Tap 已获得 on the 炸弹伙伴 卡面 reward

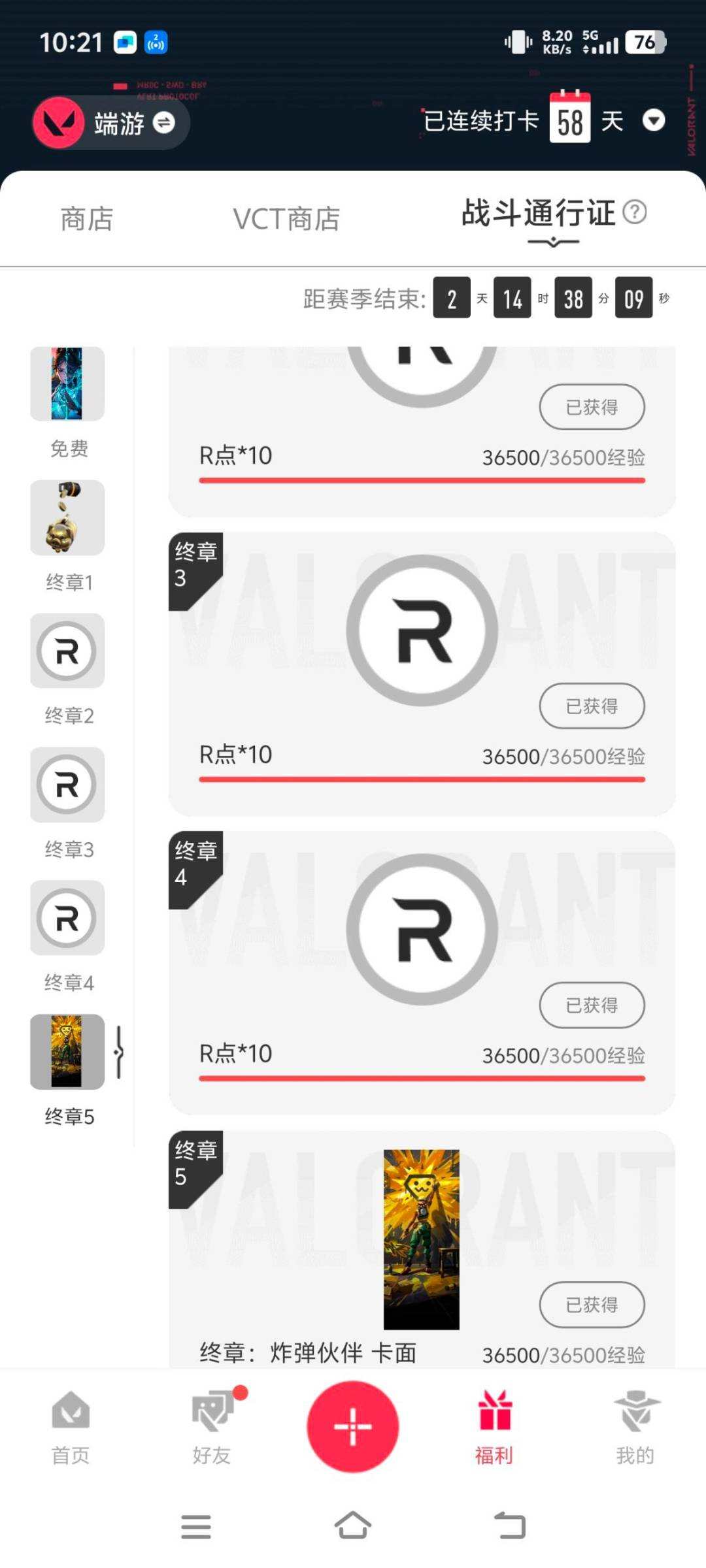592,1305
